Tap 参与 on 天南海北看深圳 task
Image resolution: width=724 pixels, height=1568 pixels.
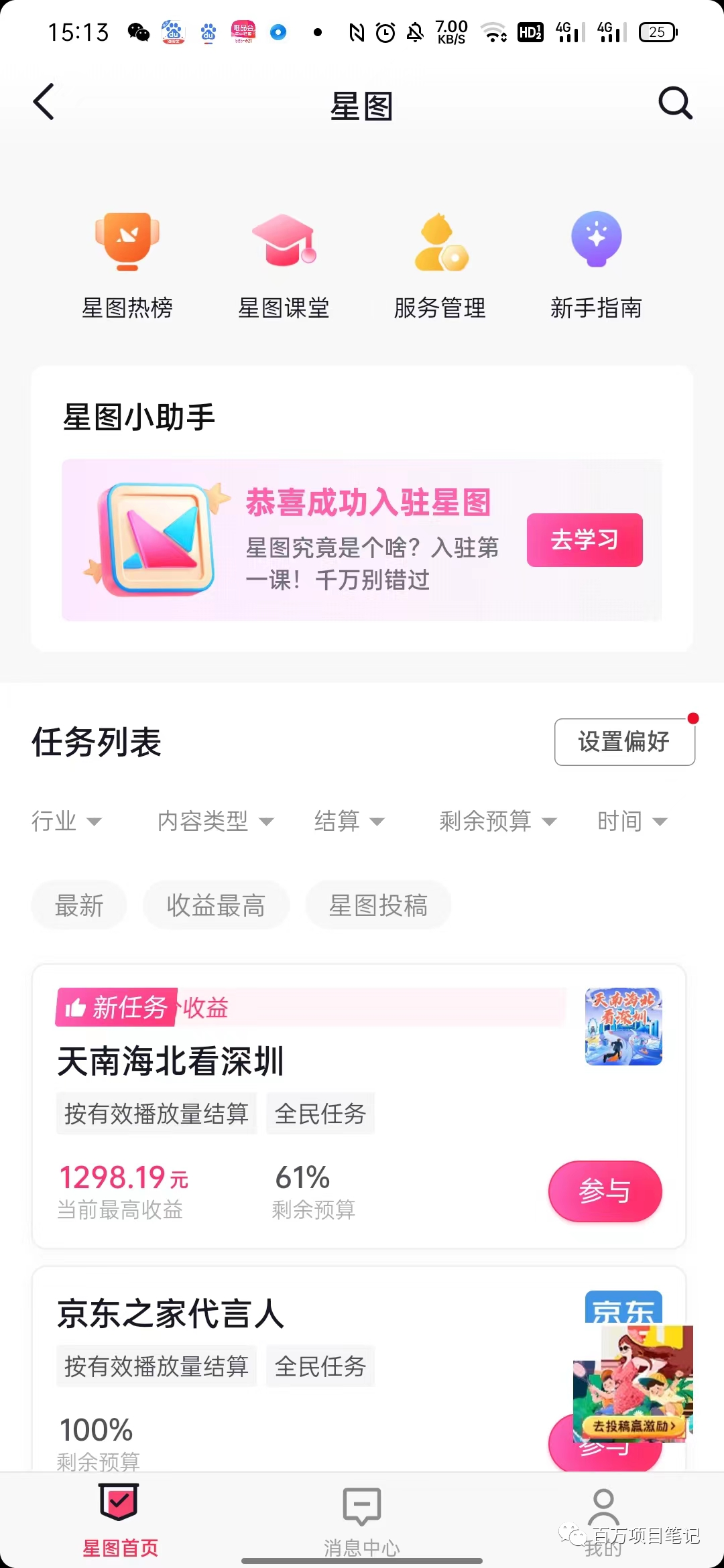(x=604, y=1191)
